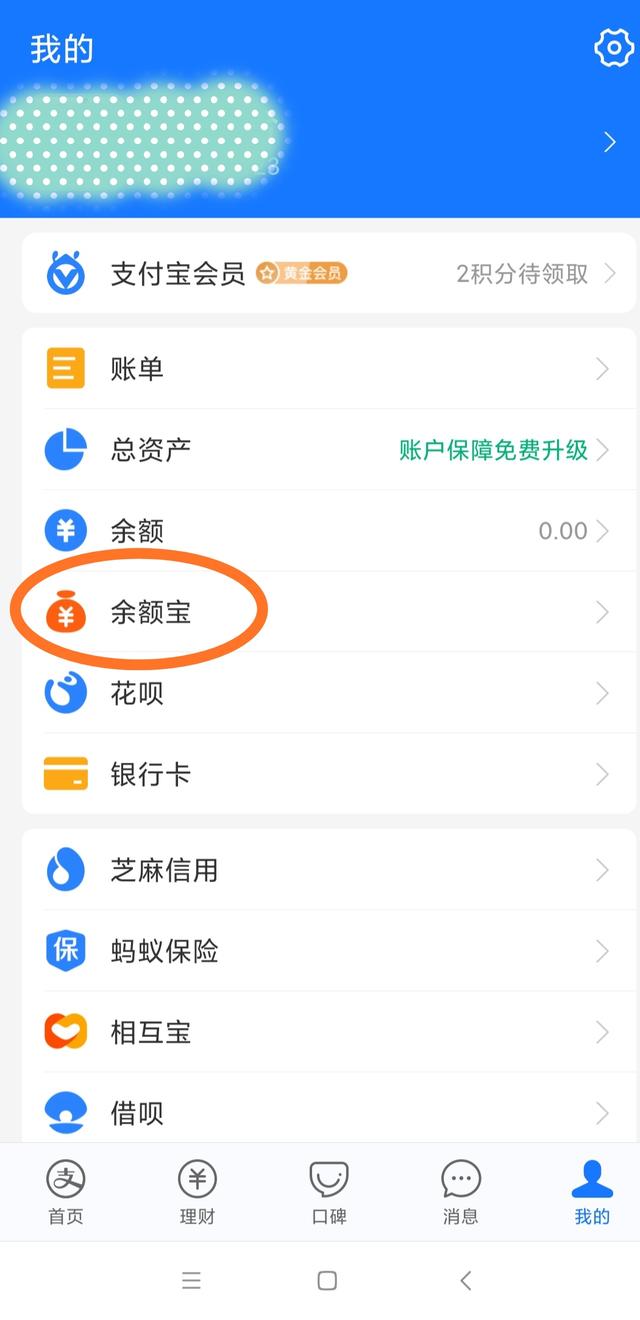The image size is (640, 1320).
Task: Switch to the 首页 home tab
Action: tap(66, 1192)
